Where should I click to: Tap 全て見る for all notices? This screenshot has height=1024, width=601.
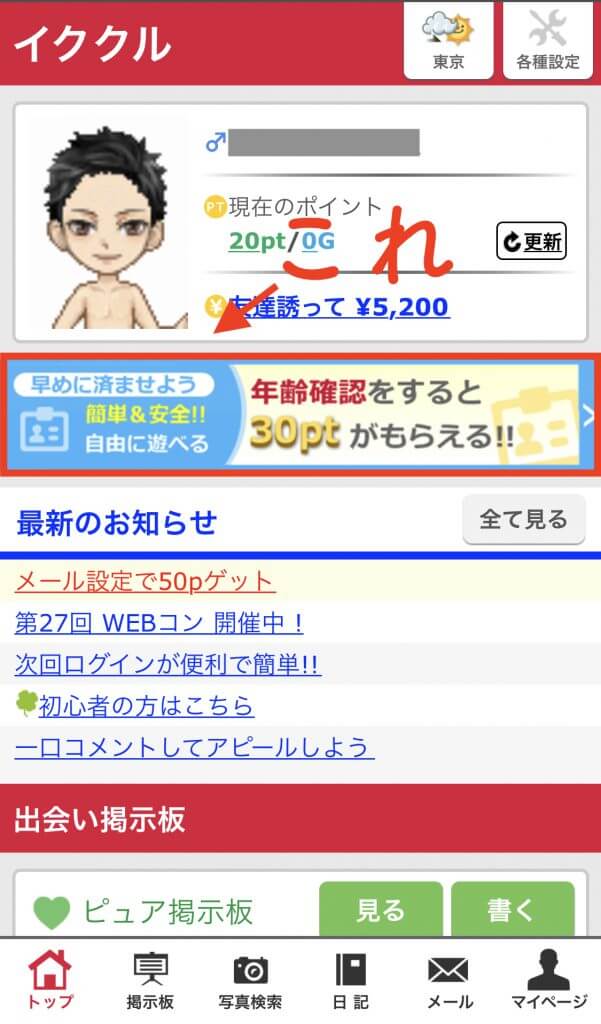click(x=523, y=519)
